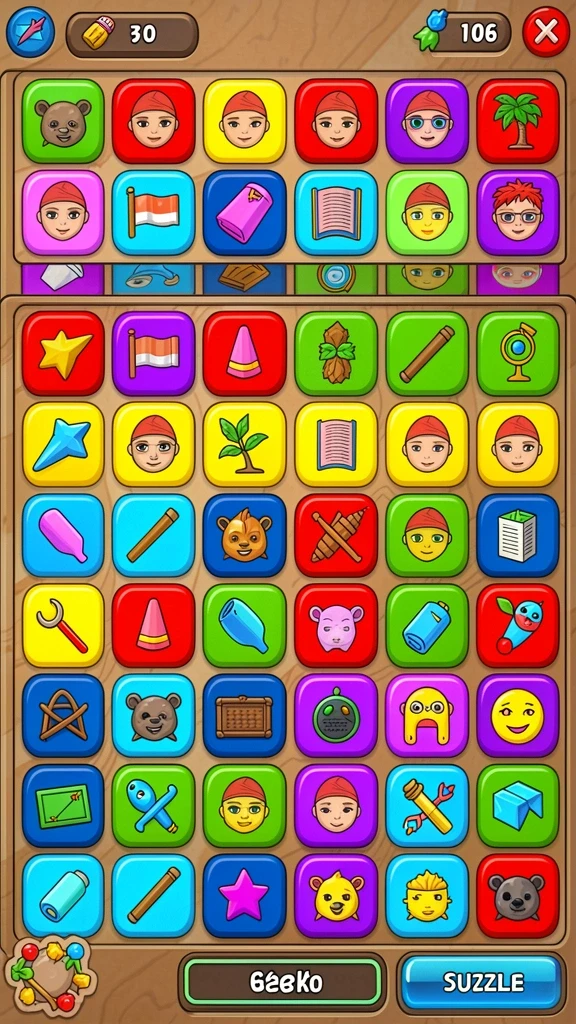Viewport: 576px width, 1024px height.
Task: Close the game with the red X
Action: point(546,31)
